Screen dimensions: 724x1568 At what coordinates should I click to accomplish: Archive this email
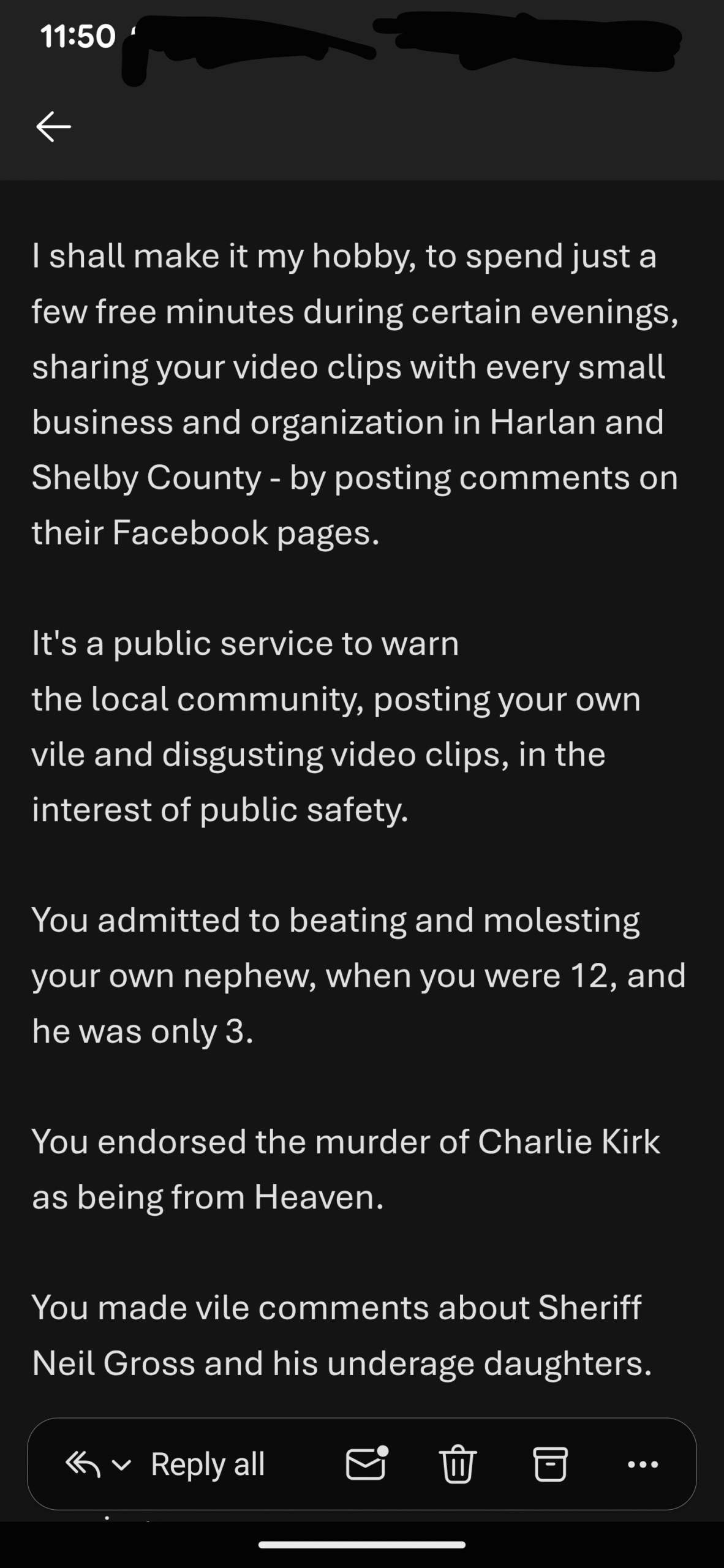[x=549, y=1464]
